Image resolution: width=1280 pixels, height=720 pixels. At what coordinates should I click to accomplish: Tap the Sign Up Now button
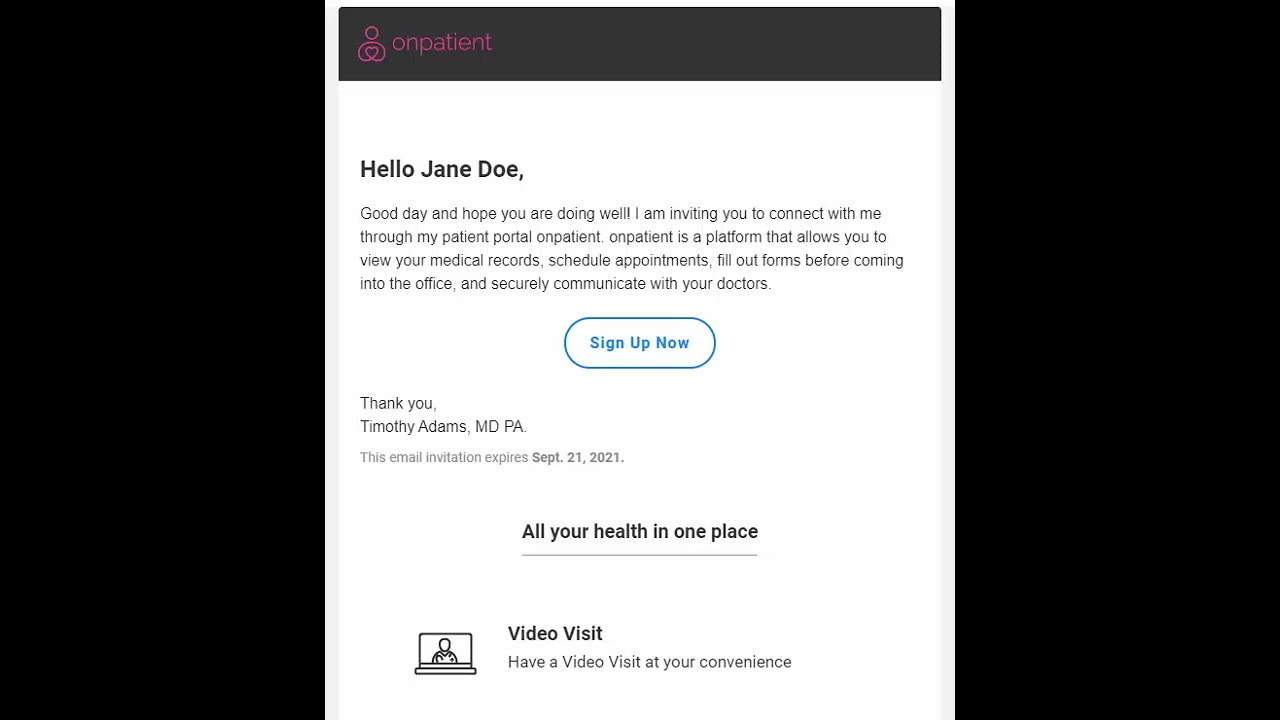pyautogui.click(x=640, y=343)
